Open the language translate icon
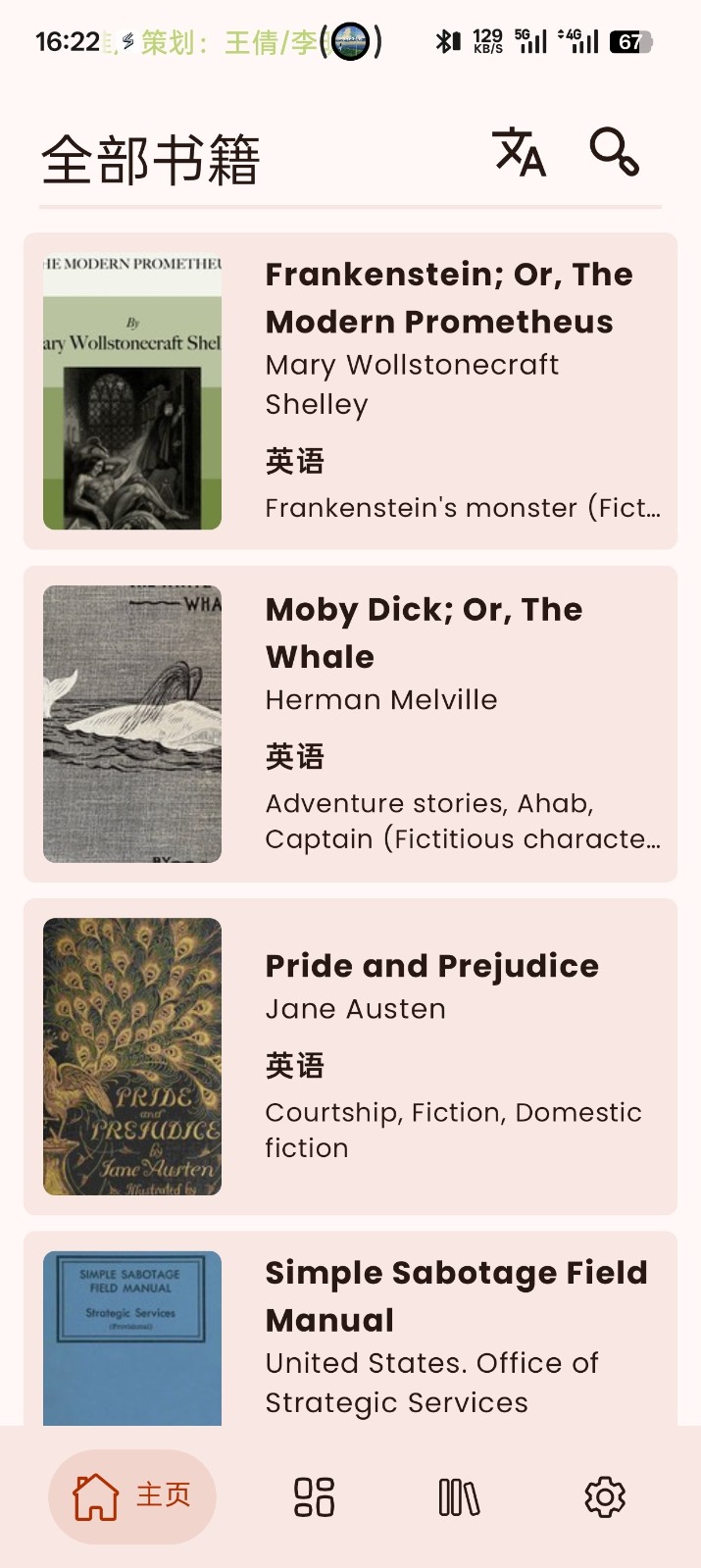This screenshot has height=1568, width=701. (x=519, y=152)
